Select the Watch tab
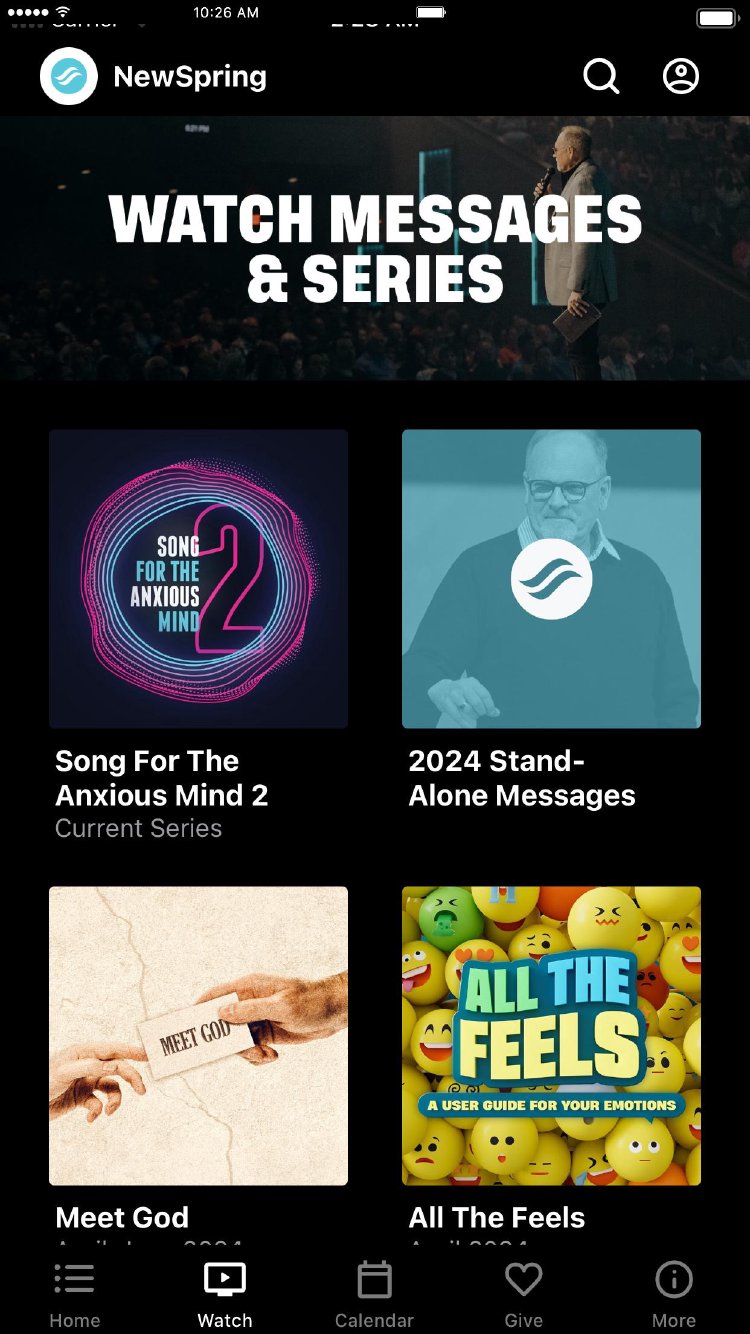The width and height of the screenshot is (750, 1334). pos(225,1294)
